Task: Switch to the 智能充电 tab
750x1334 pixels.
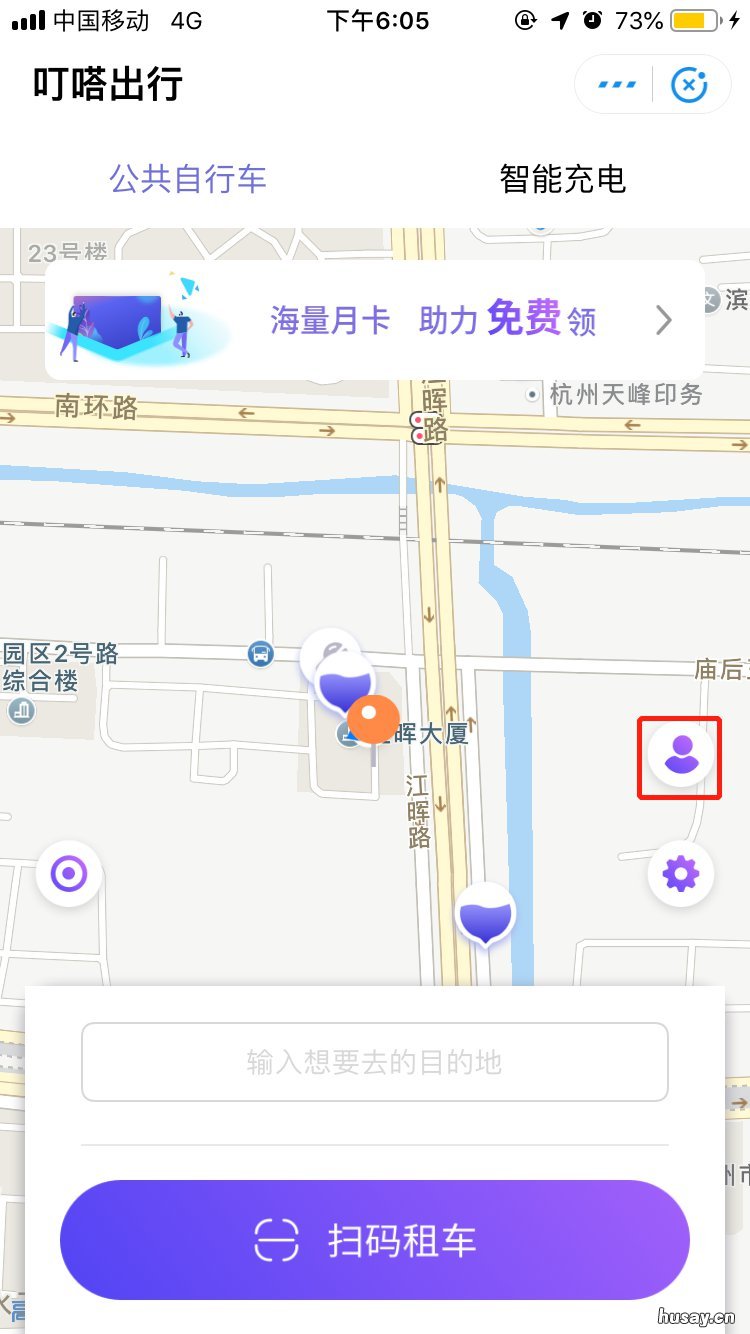Action: coord(561,179)
